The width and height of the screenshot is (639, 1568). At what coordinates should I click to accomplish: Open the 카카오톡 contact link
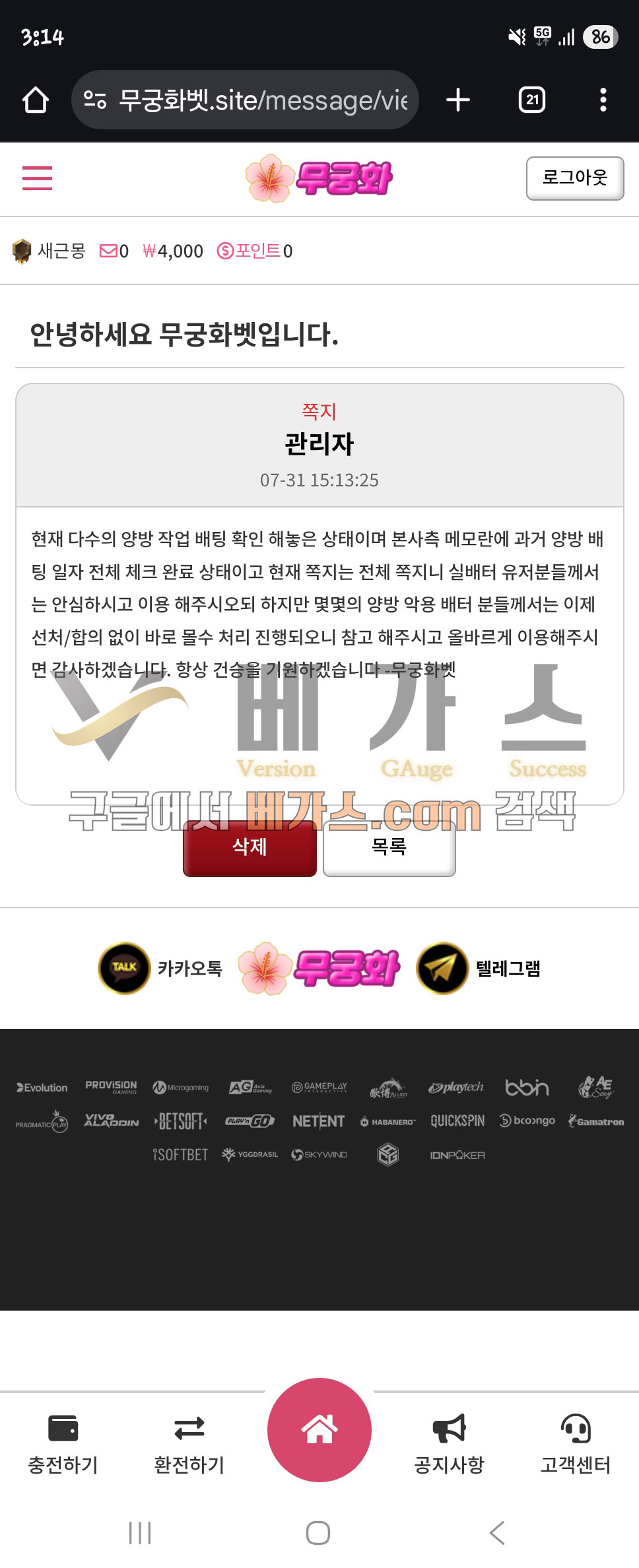[x=160, y=968]
